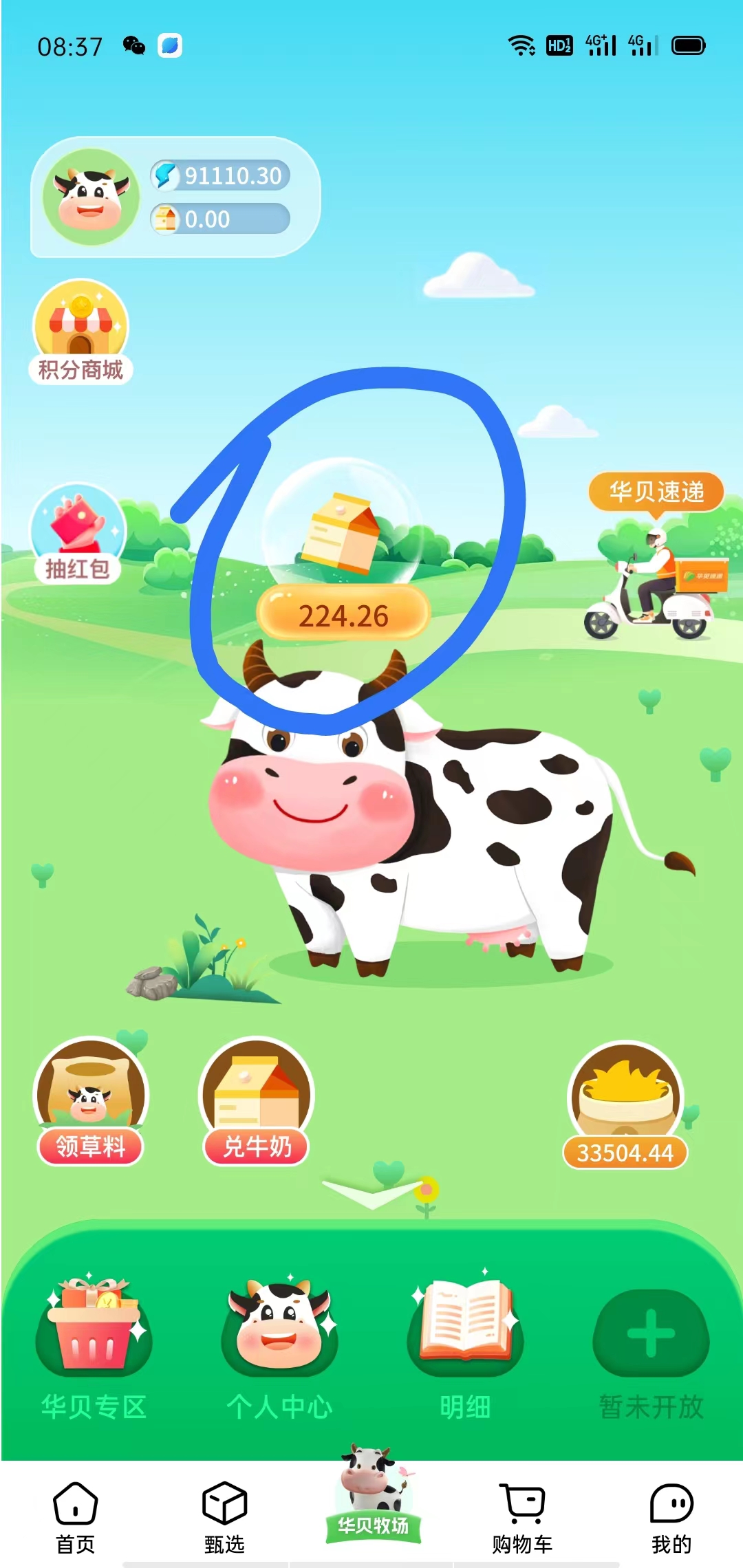Open the 我的 tab

pos(671,1517)
